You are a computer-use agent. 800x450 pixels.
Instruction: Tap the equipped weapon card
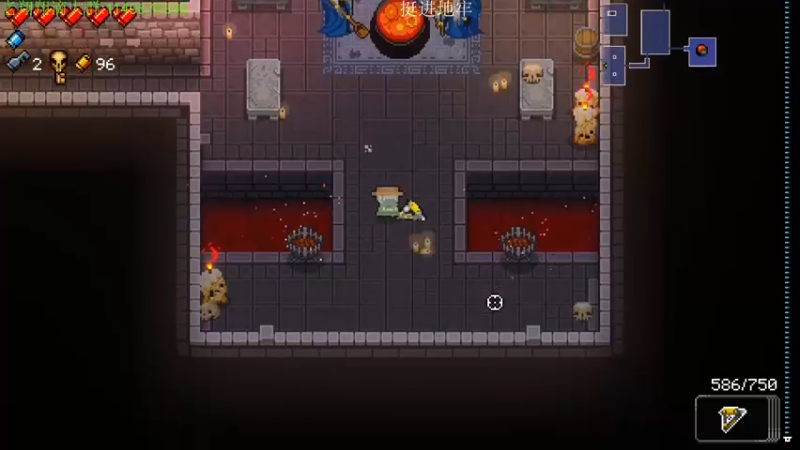734,418
